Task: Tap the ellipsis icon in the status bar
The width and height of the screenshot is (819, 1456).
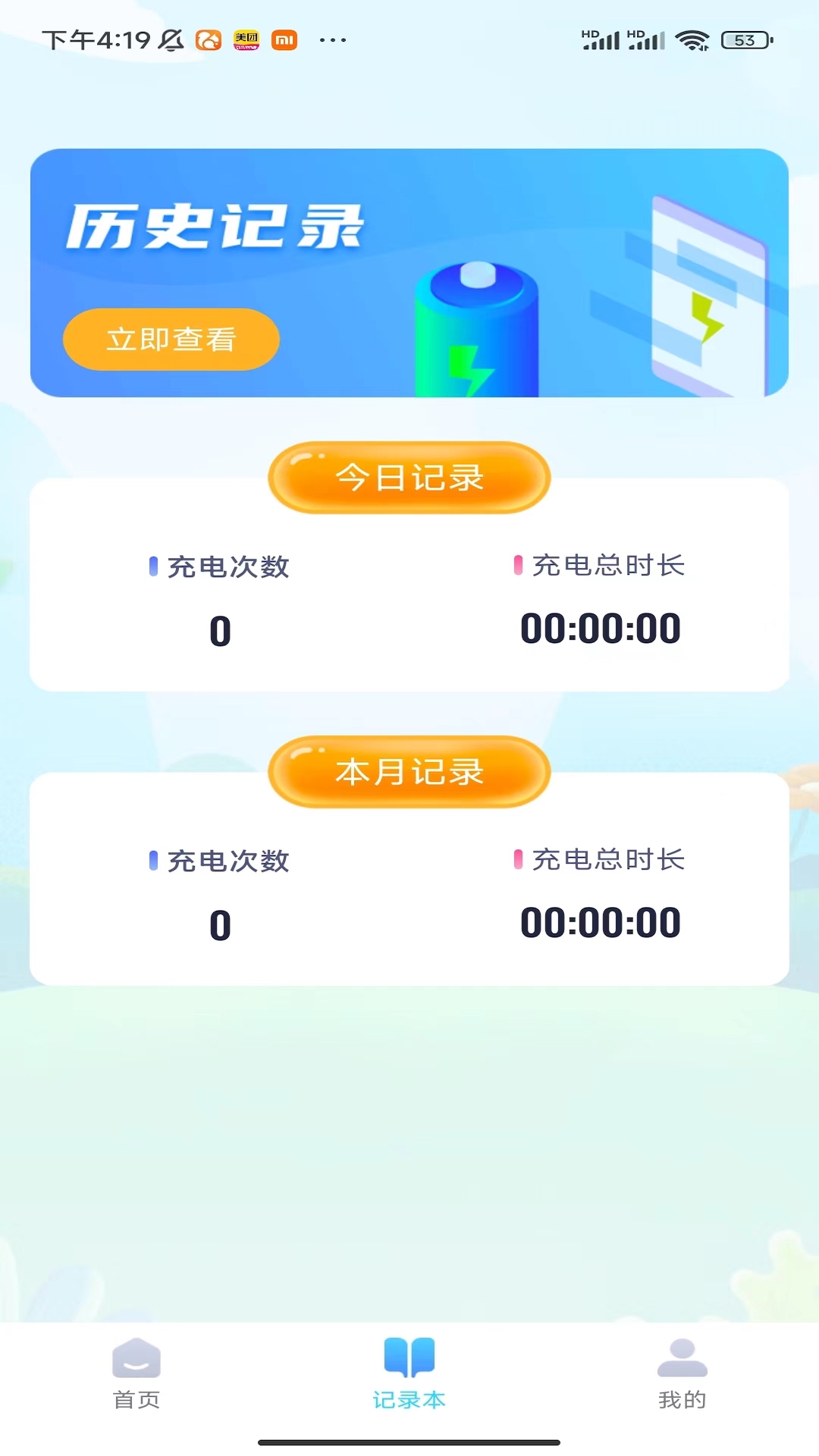Action: point(331,39)
